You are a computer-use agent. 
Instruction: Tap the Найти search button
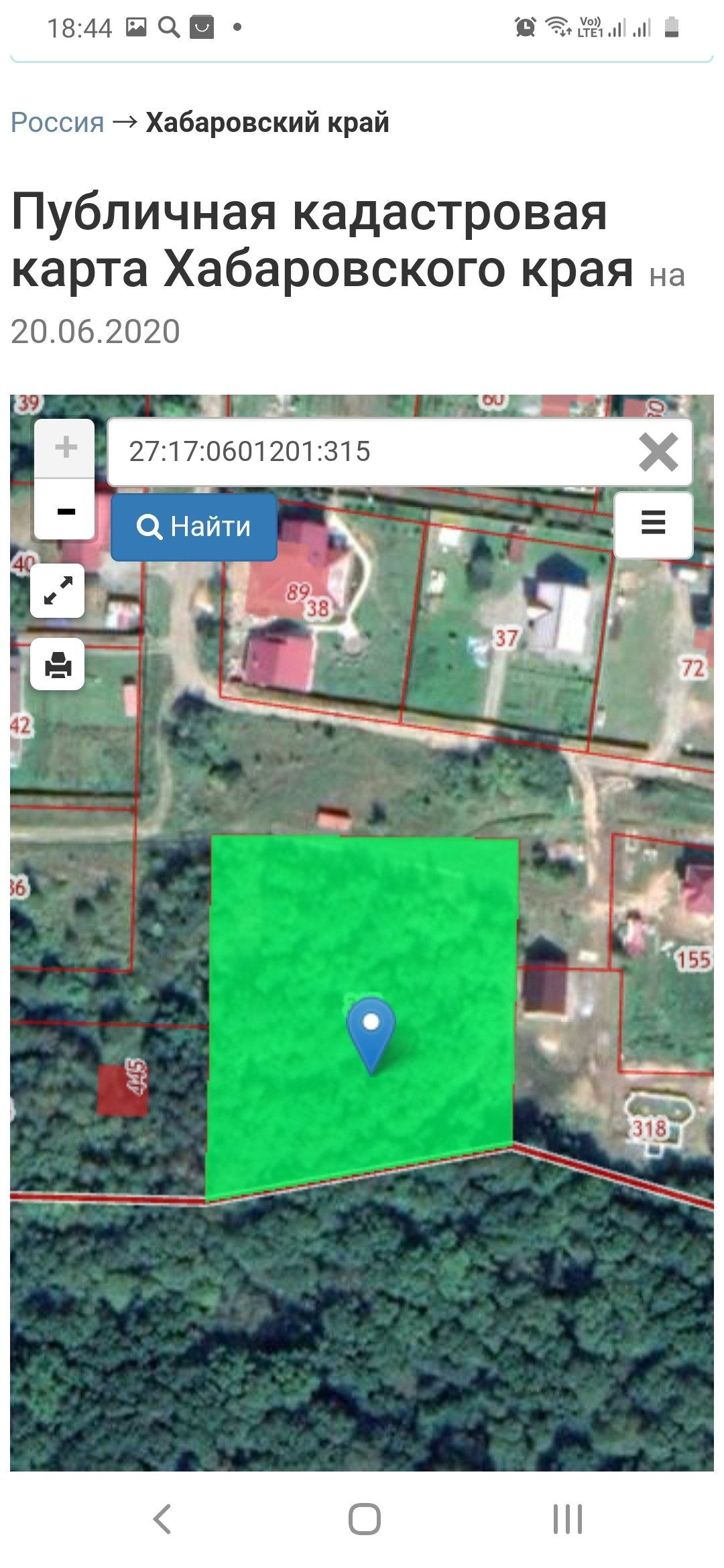pyautogui.click(x=194, y=527)
